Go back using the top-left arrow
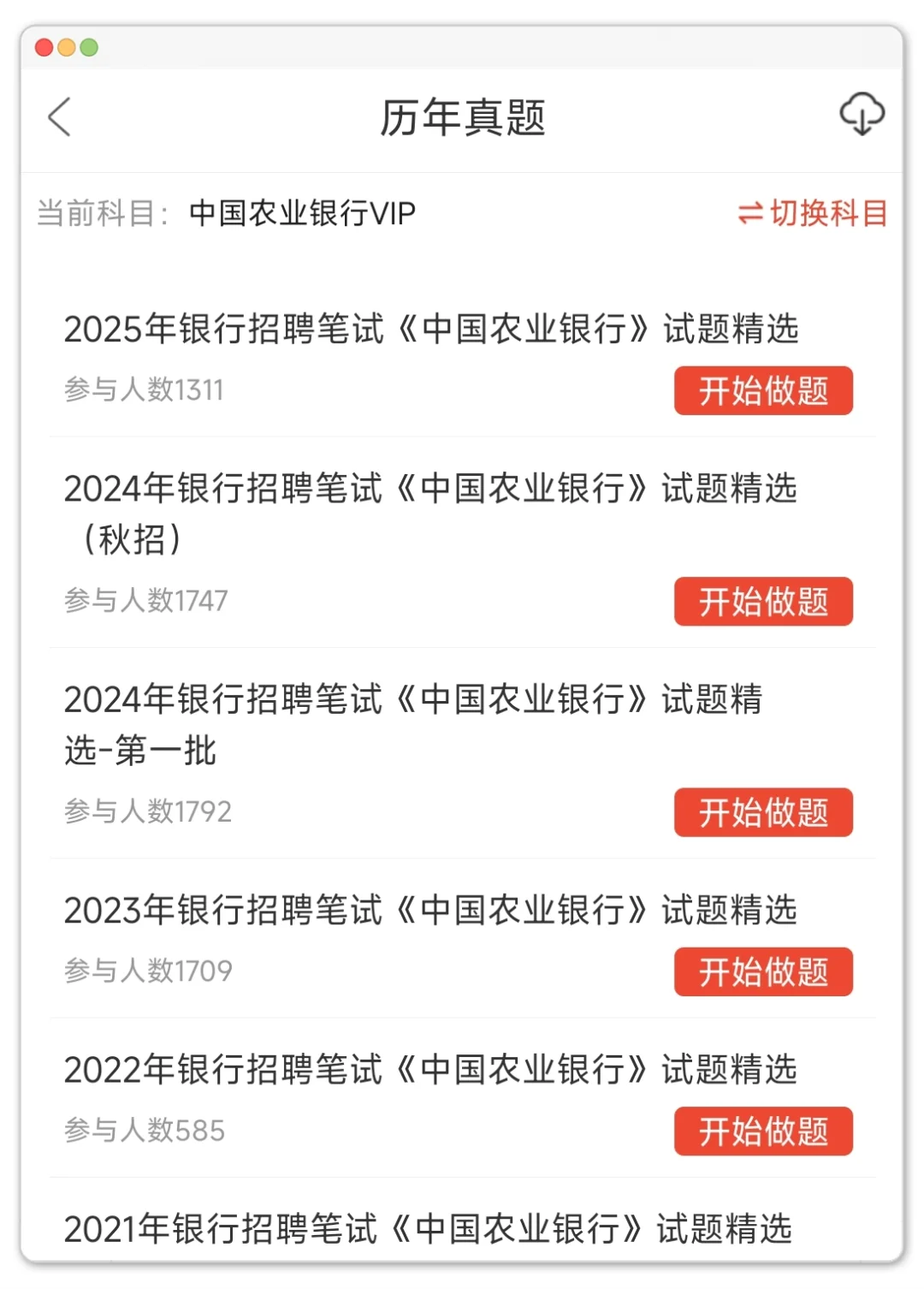924x1289 pixels. (59, 117)
